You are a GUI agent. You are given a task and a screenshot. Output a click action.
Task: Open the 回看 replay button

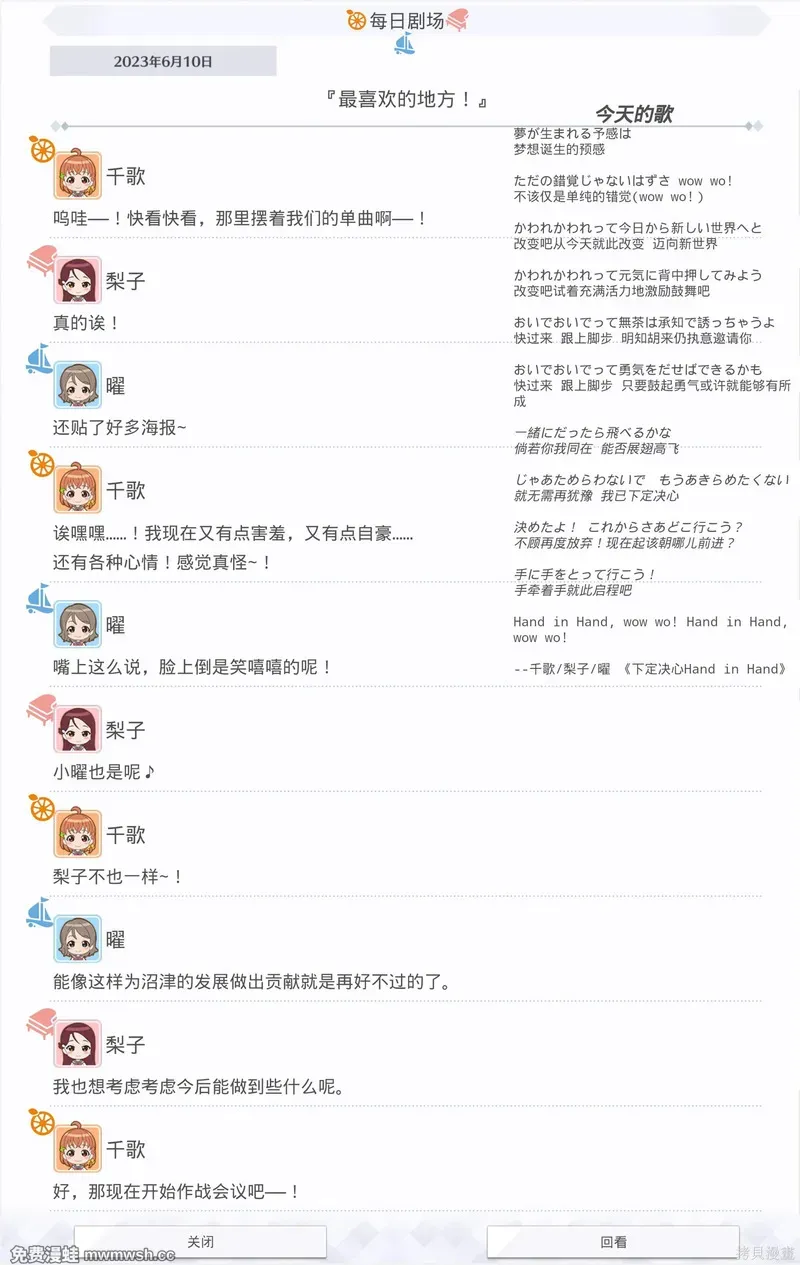tap(613, 1241)
